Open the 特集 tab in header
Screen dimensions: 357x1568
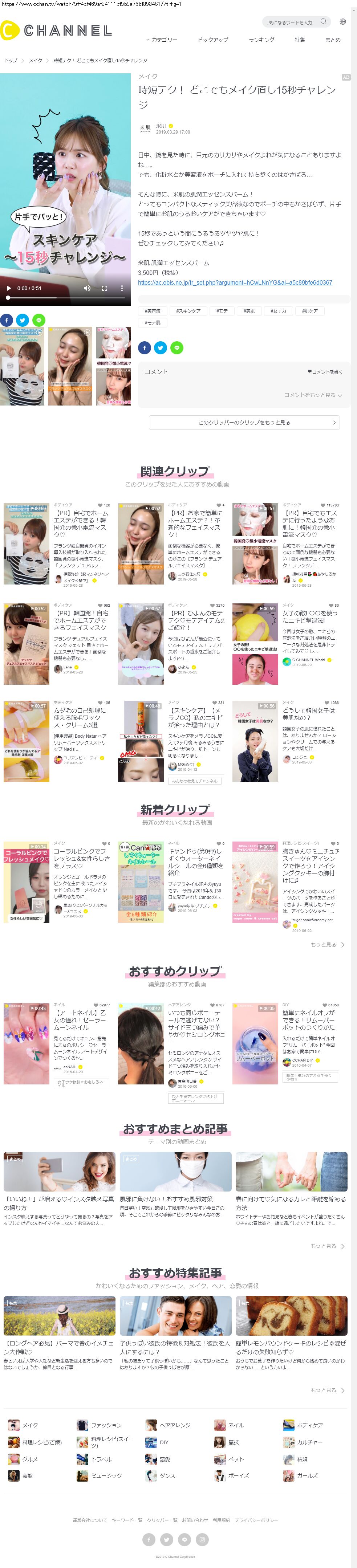[x=299, y=40]
